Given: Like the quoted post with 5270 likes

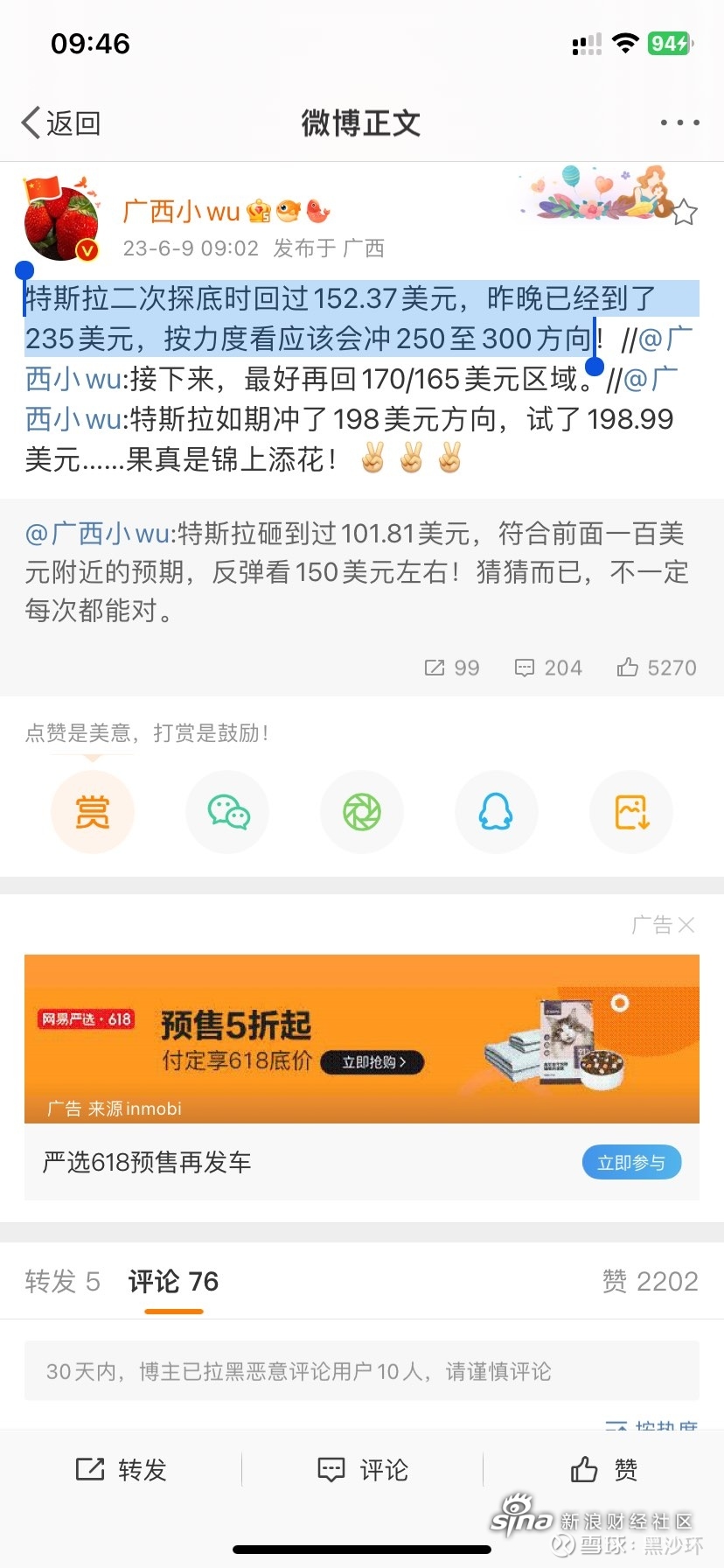Looking at the screenshot, I should tap(657, 668).
